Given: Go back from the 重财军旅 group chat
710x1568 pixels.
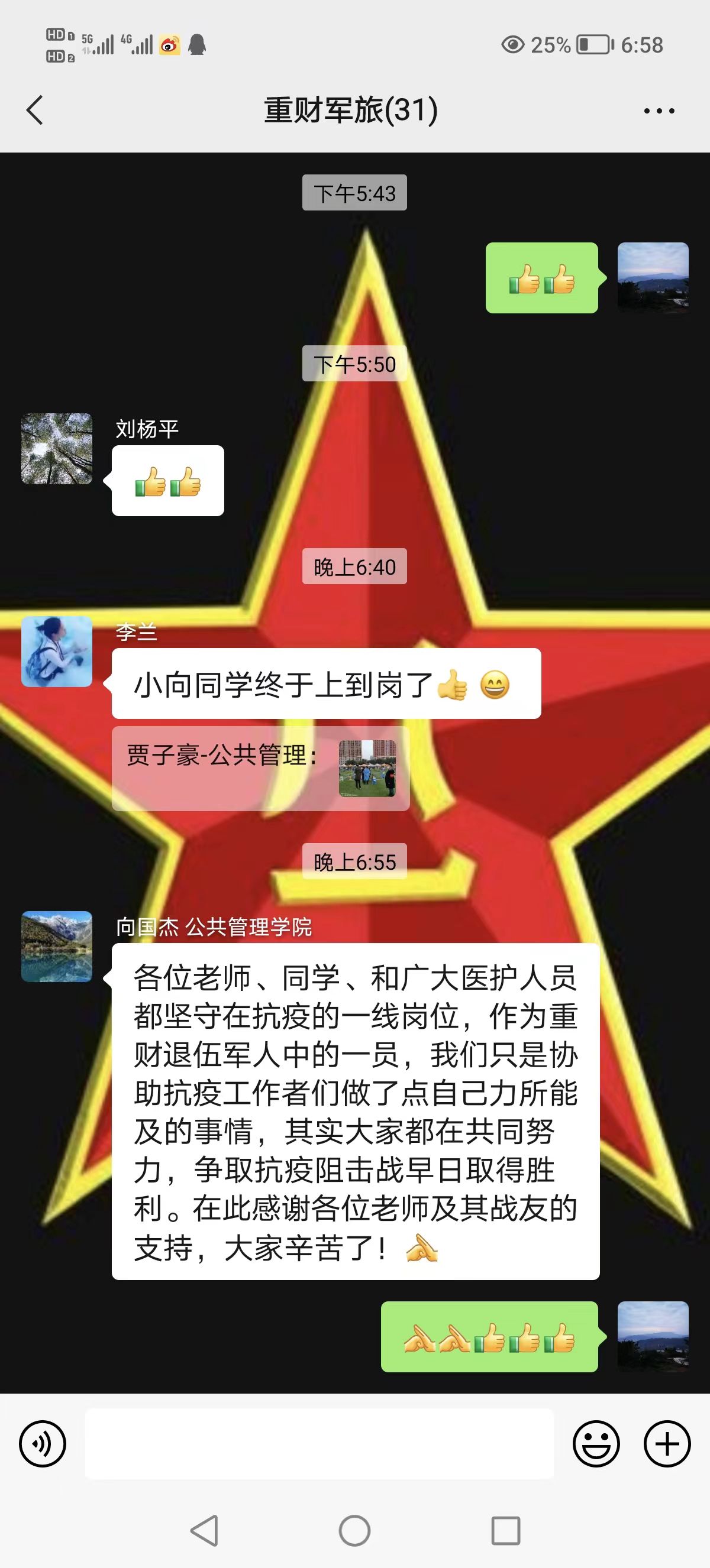Looking at the screenshot, I should point(35,111).
